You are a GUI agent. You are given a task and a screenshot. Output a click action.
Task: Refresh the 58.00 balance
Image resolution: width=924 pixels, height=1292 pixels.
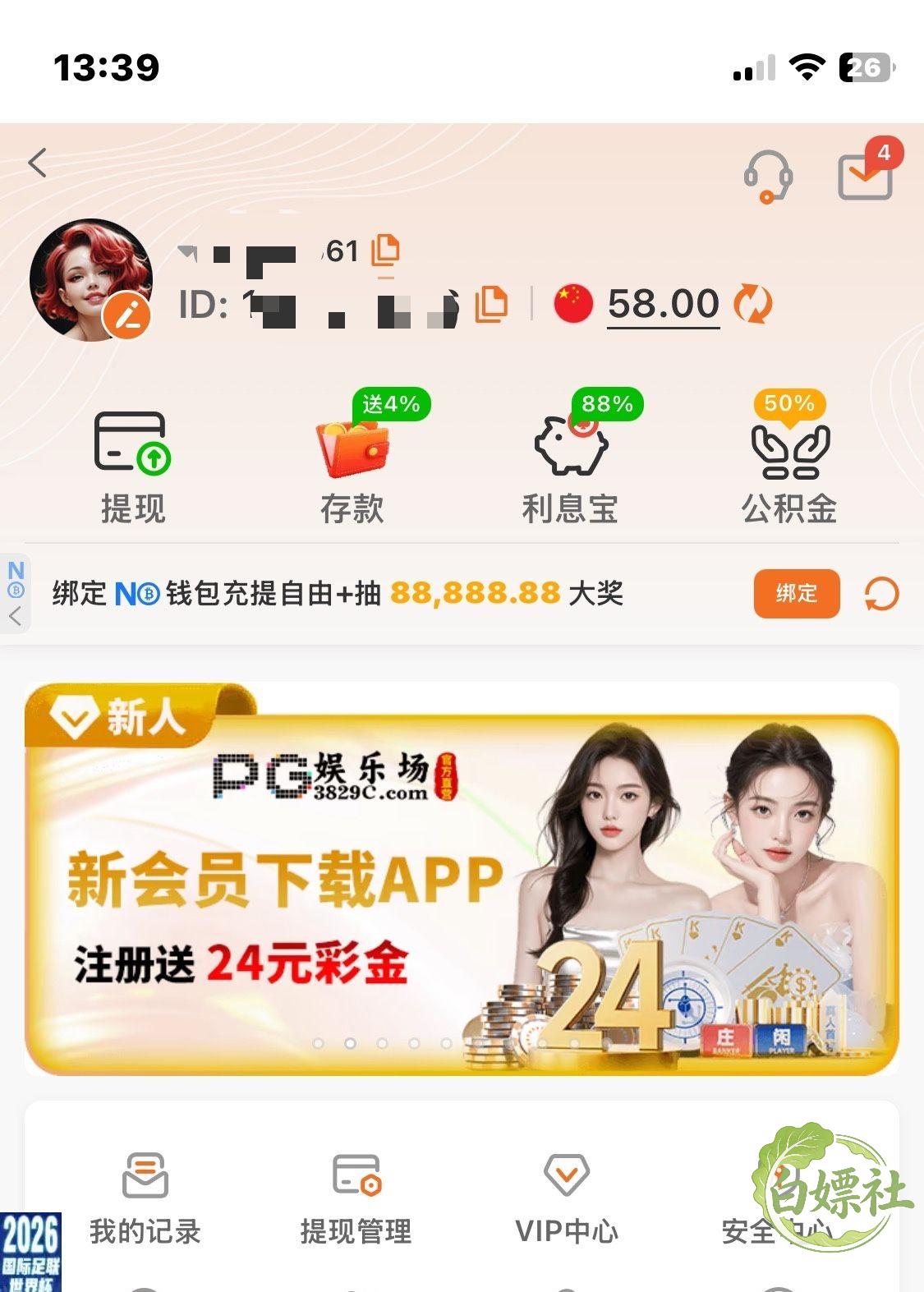753,304
